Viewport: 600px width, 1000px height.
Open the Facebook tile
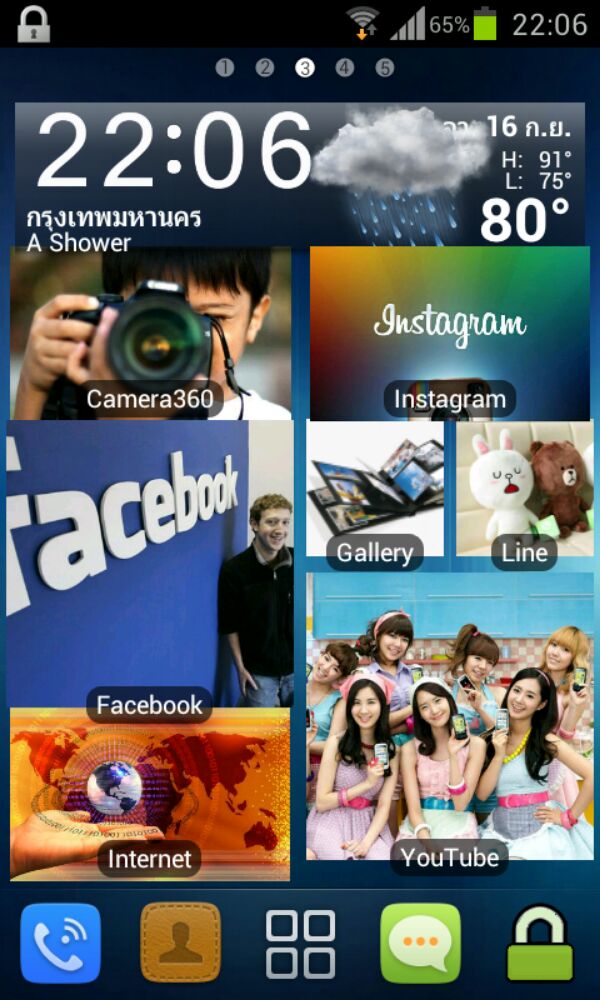coord(150,563)
